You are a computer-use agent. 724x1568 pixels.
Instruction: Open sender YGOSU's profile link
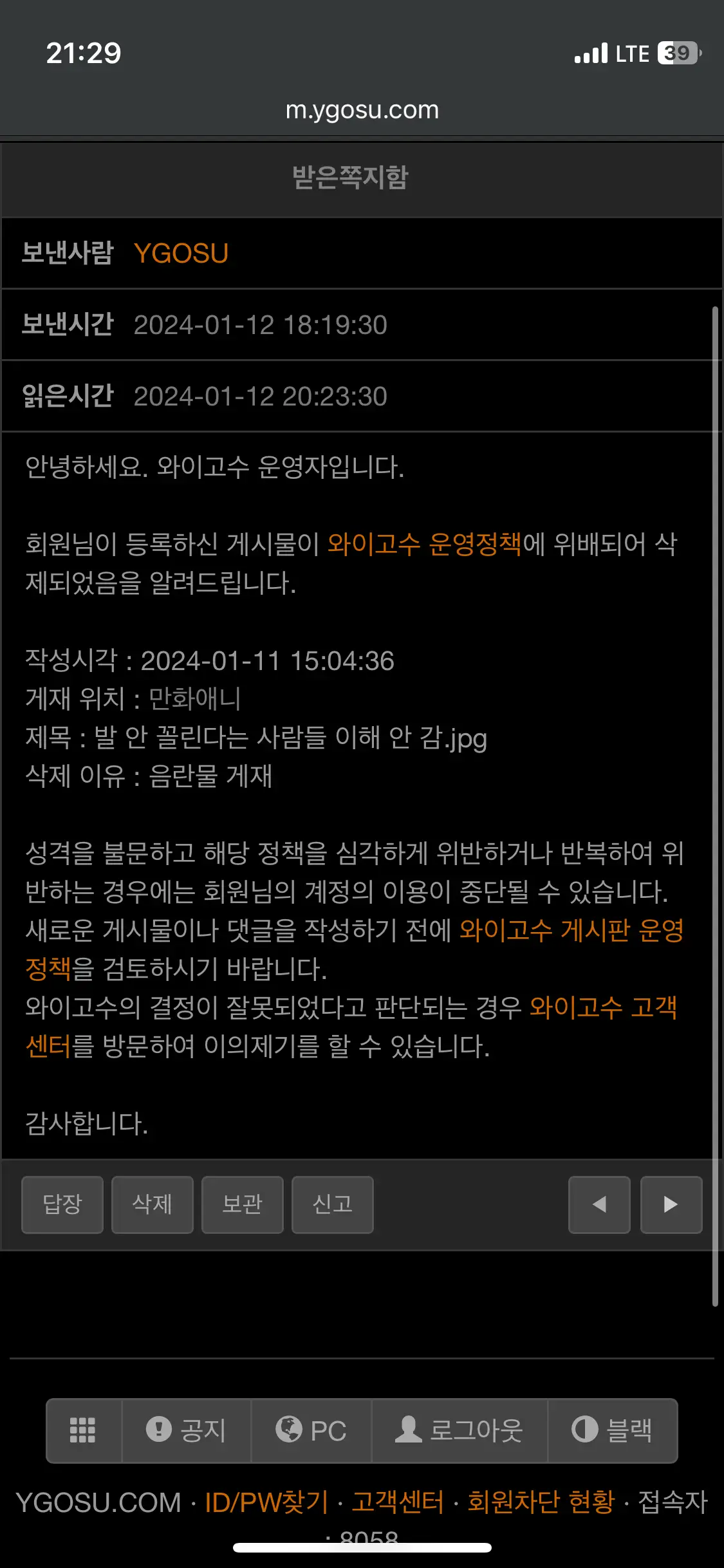[x=181, y=254]
